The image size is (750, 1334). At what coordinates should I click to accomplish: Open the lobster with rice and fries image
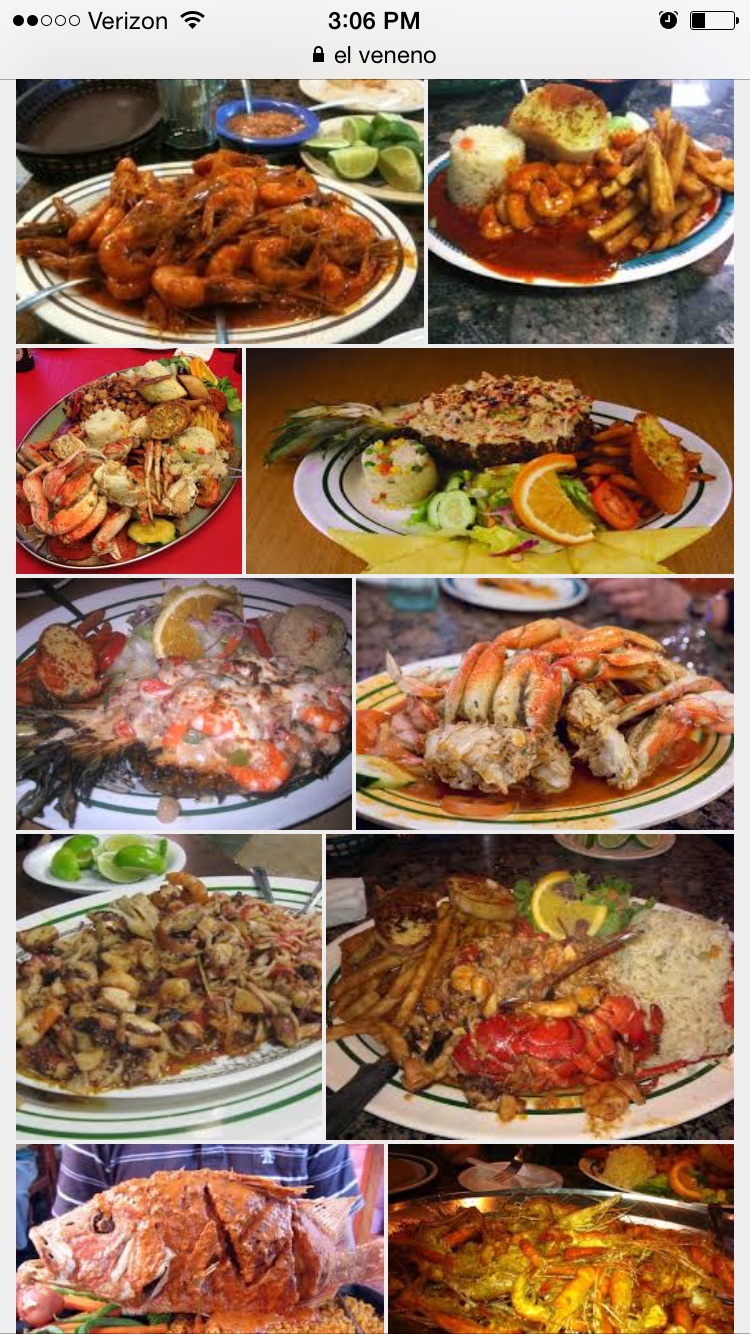tap(530, 986)
